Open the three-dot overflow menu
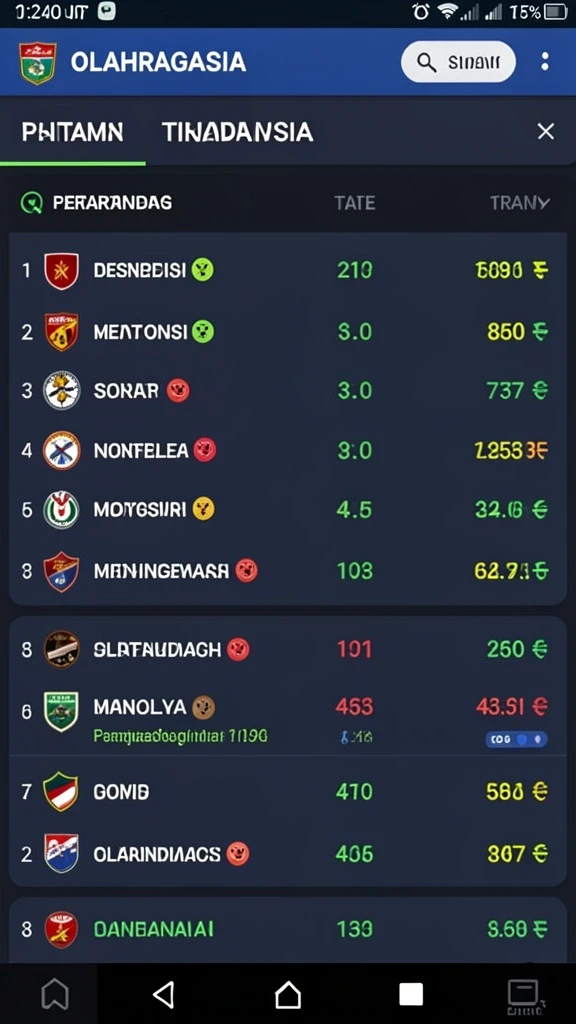The height and width of the screenshot is (1024, 576). (545, 62)
